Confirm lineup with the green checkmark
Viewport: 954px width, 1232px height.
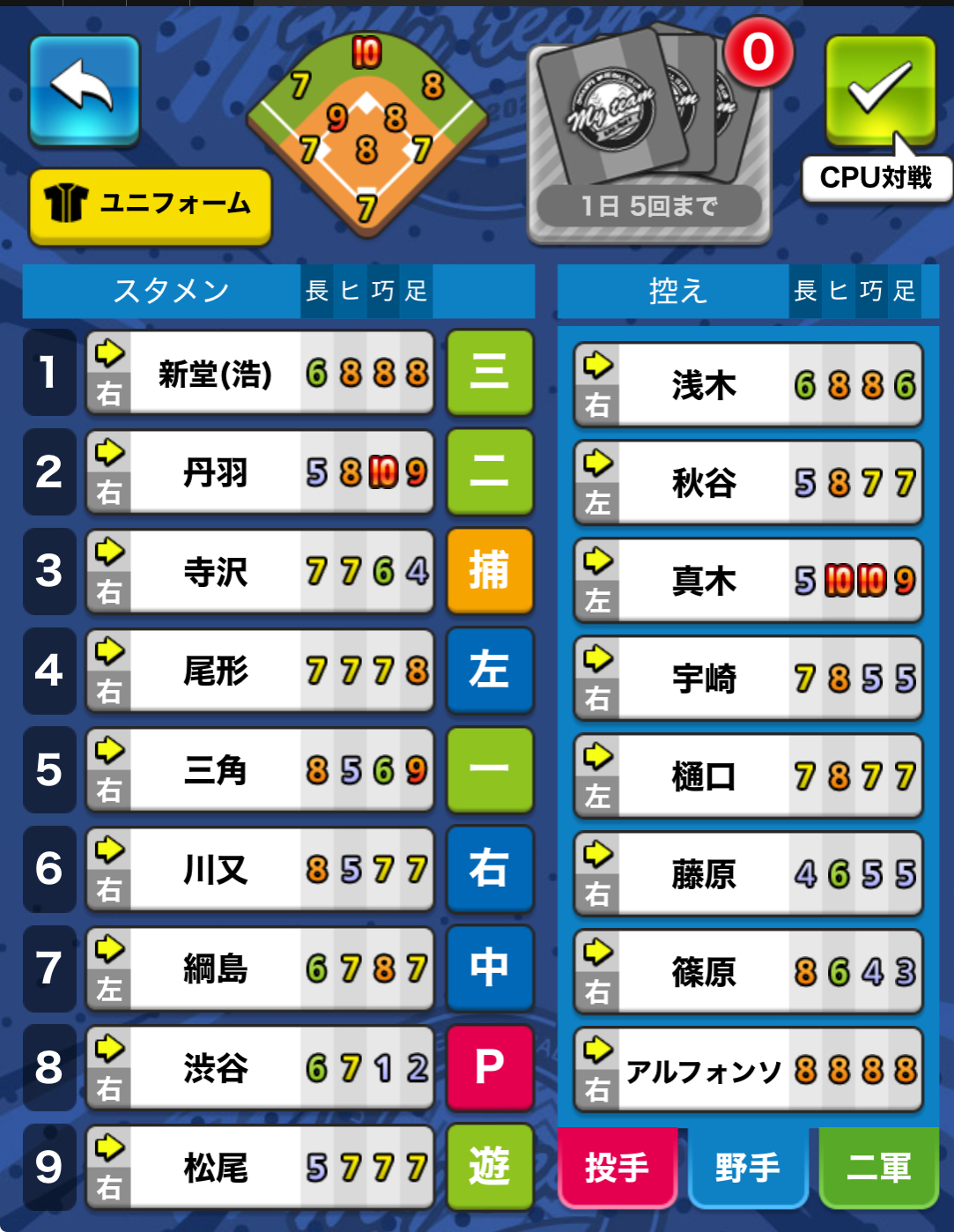pos(879,89)
